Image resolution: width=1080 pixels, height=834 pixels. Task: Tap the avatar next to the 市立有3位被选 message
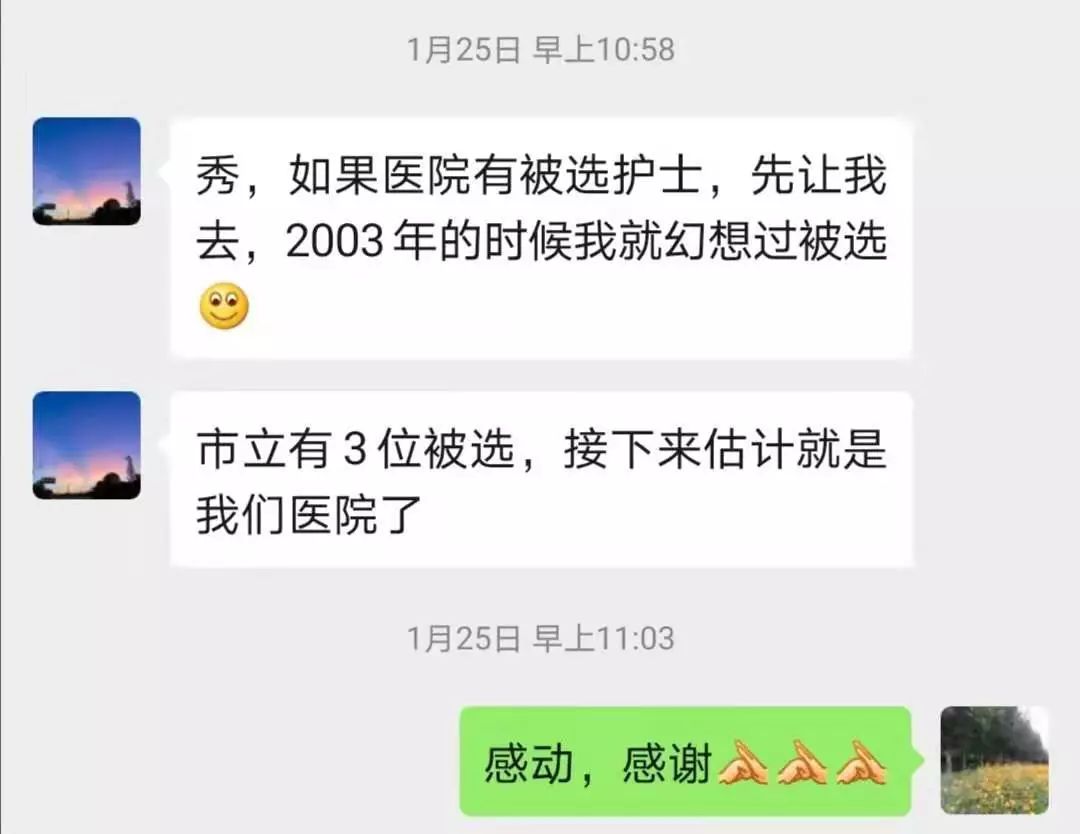pyautogui.click(x=87, y=445)
